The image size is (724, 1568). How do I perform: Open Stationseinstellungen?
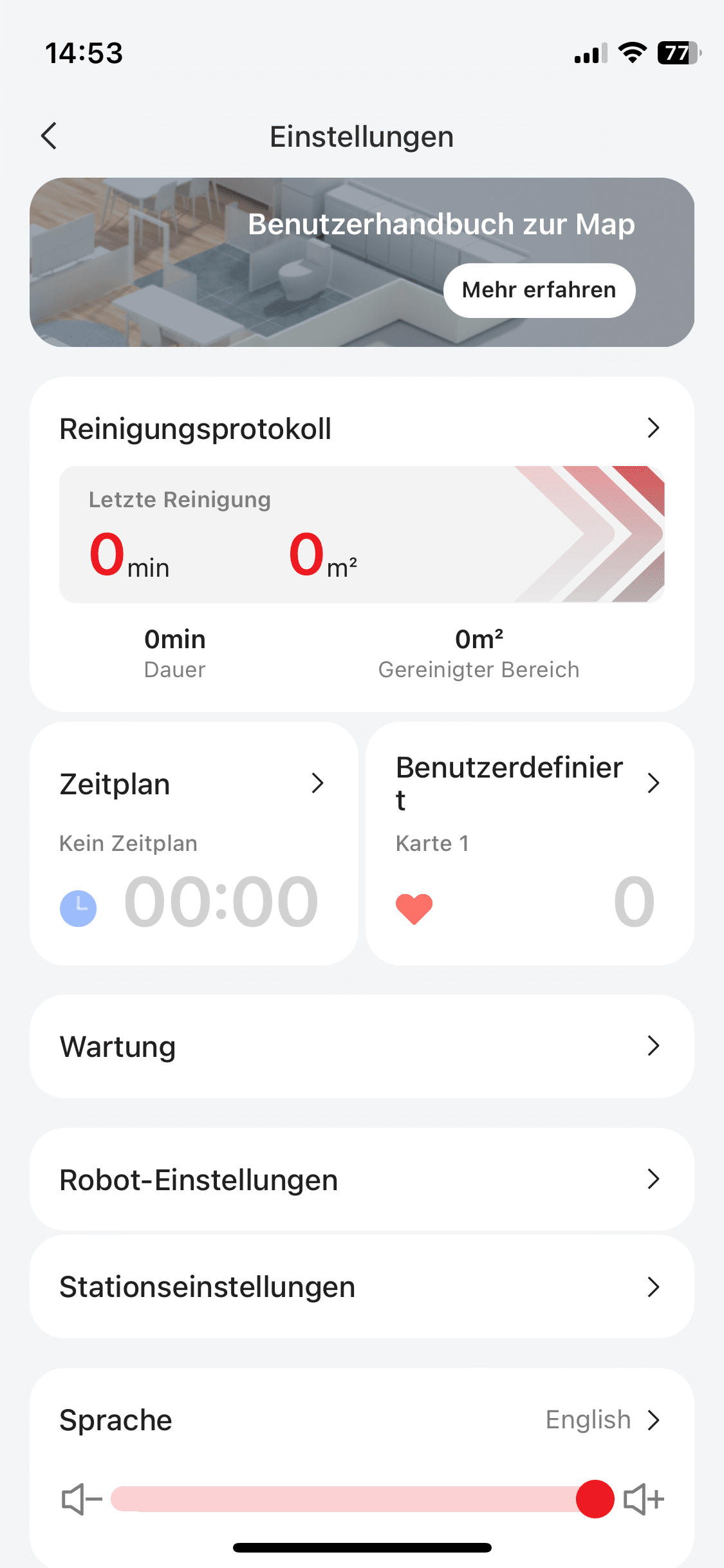tap(362, 1287)
